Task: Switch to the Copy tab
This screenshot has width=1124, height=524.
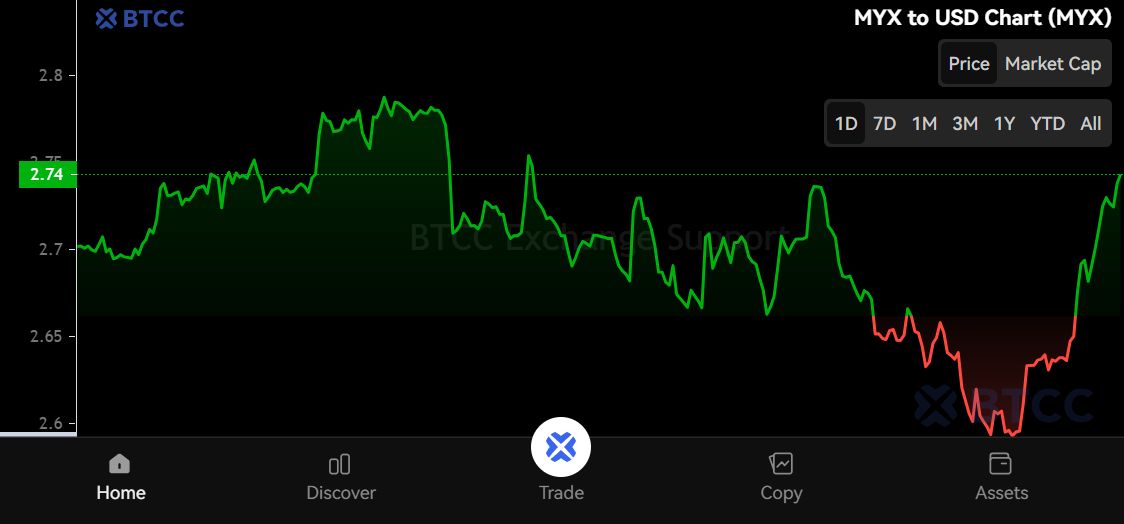Action: pos(781,478)
